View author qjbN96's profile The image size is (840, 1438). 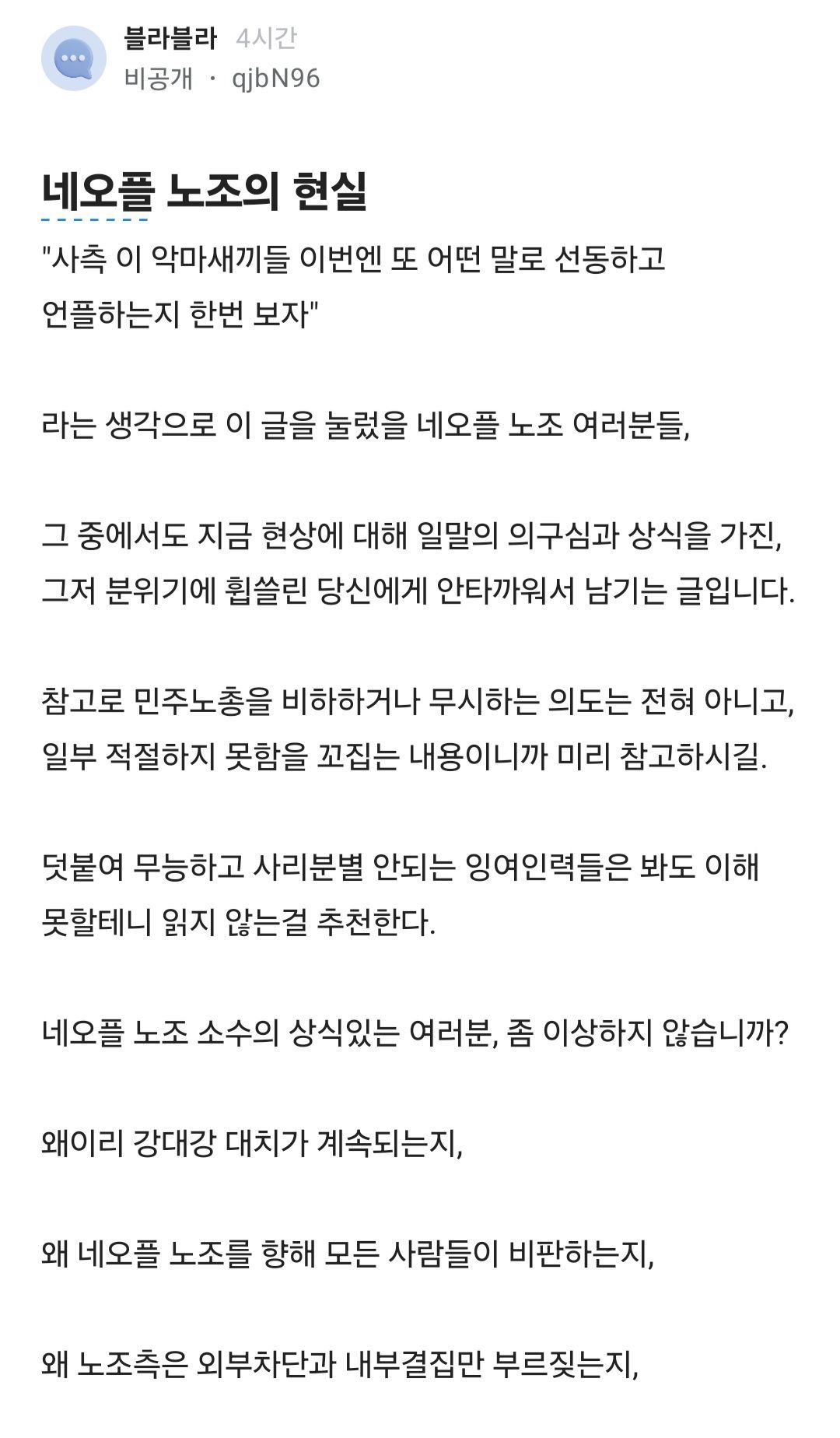(276, 79)
